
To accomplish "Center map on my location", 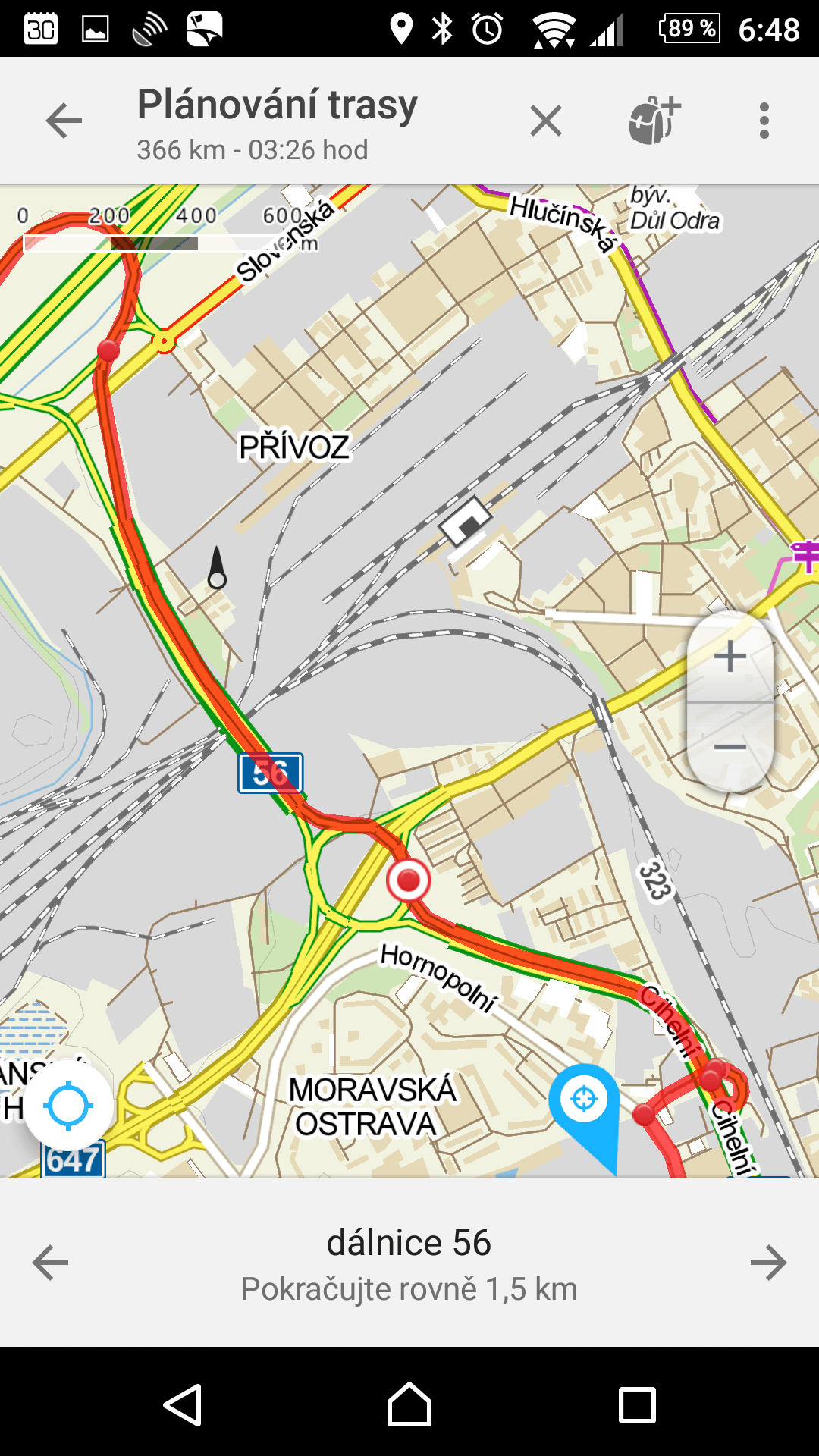I will pos(68,1106).
